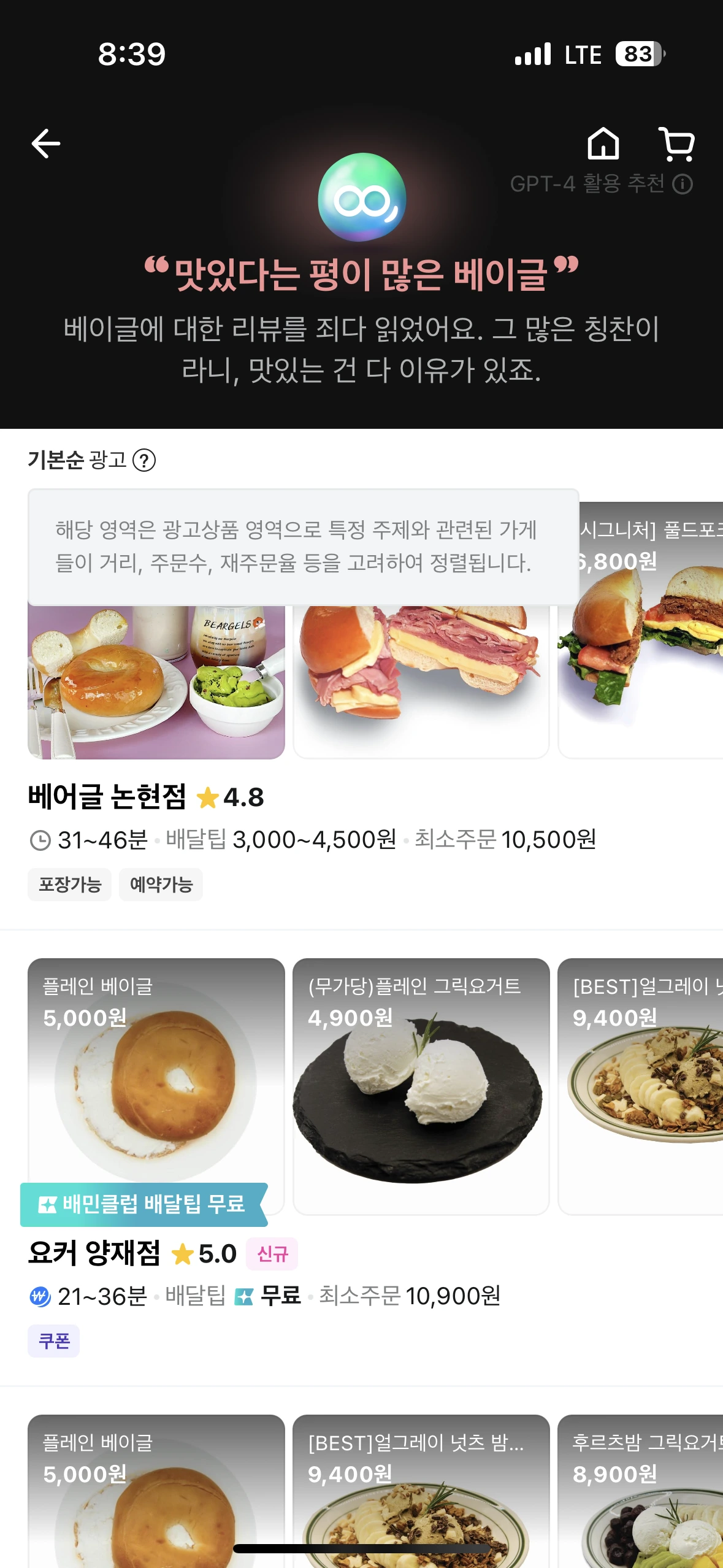The width and height of the screenshot is (723, 1568).
Task: Tap the 기본순 광고 help question mark
Action: coord(145,460)
